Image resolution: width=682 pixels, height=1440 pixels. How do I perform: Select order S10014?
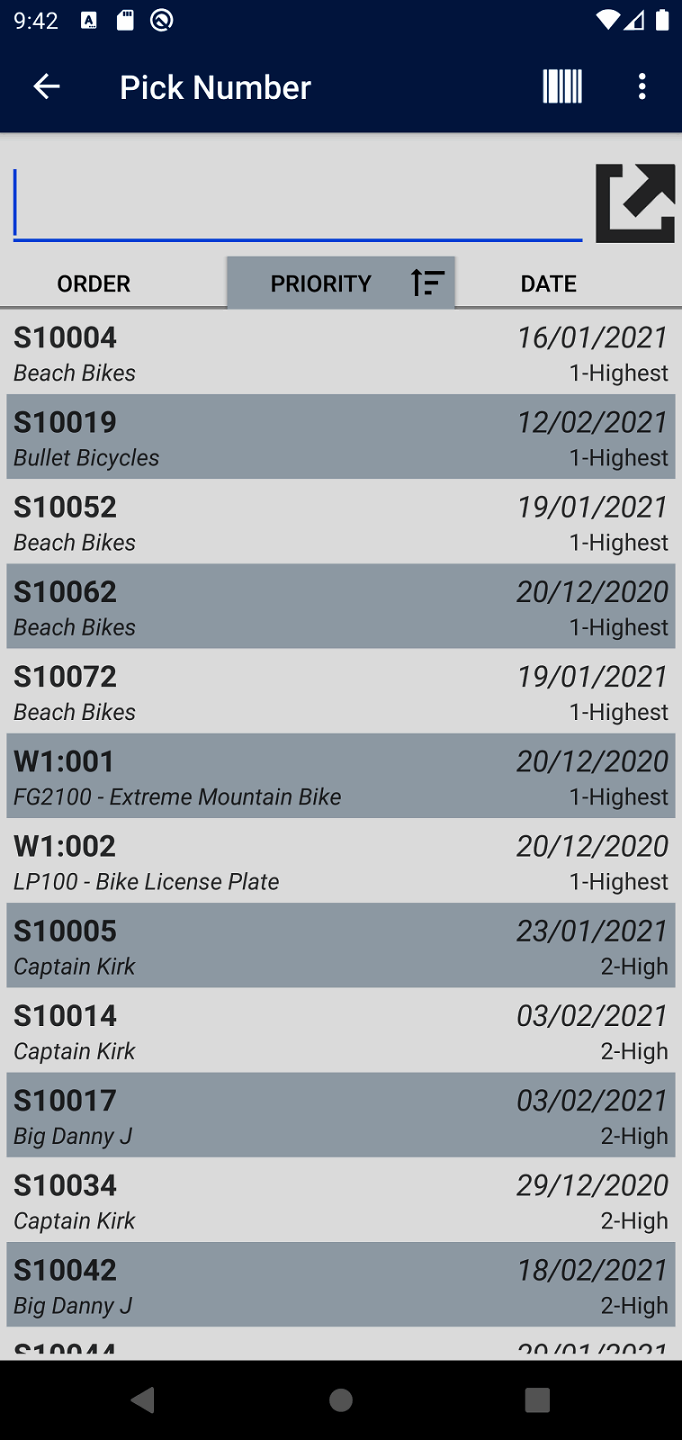[341, 1031]
